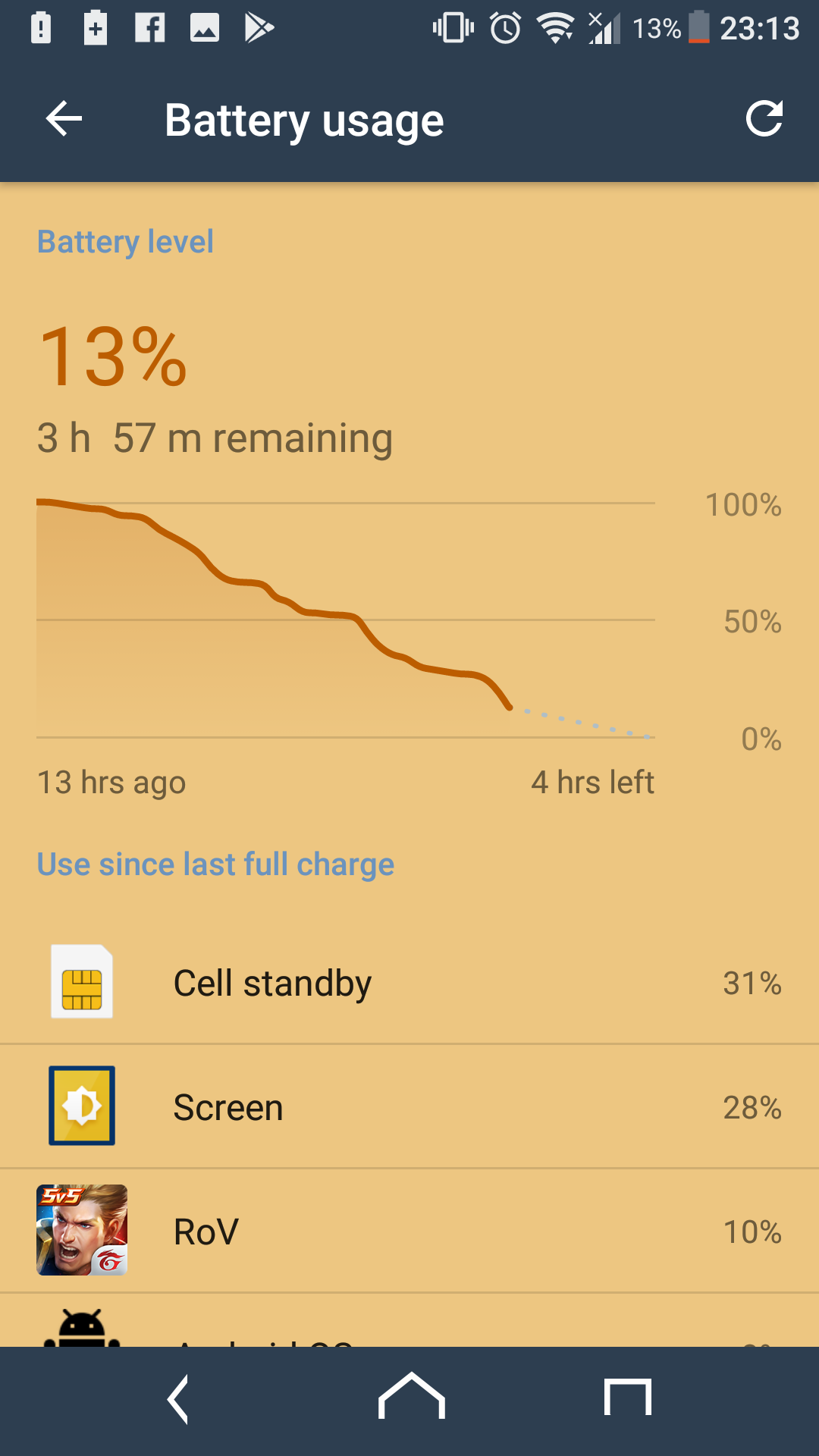Refresh the battery usage stats
Viewport: 819px width, 1456px height.
tap(764, 119)
